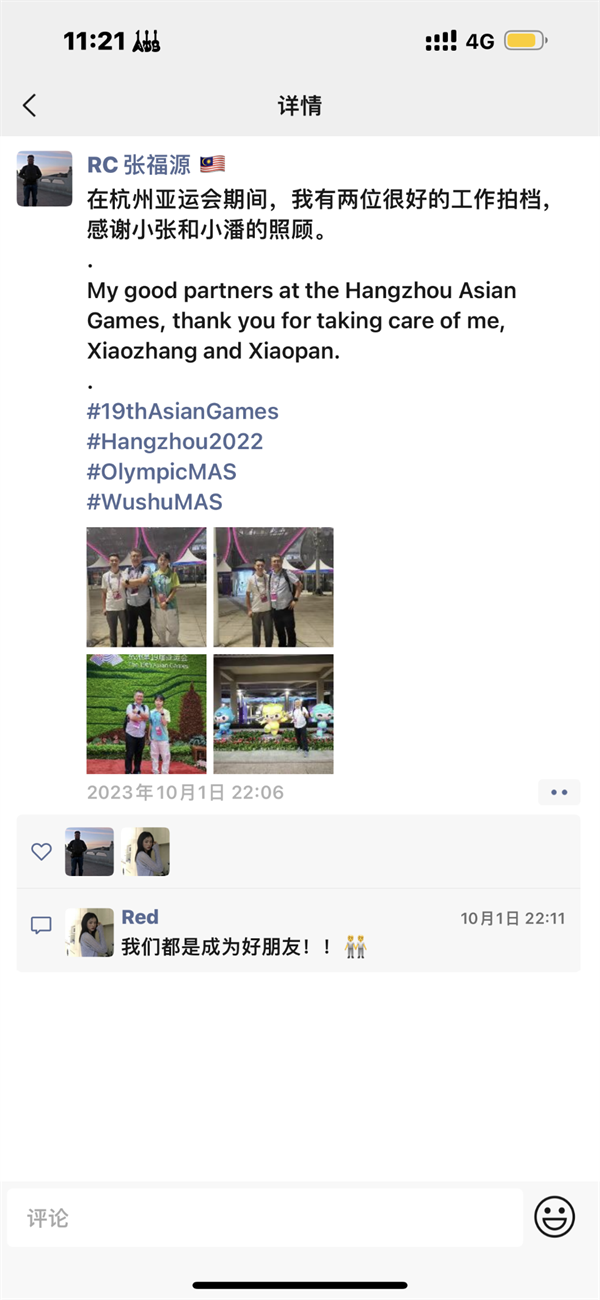Open Red's avatar beside her comment
600x1300 pixels.
(90, 932)
